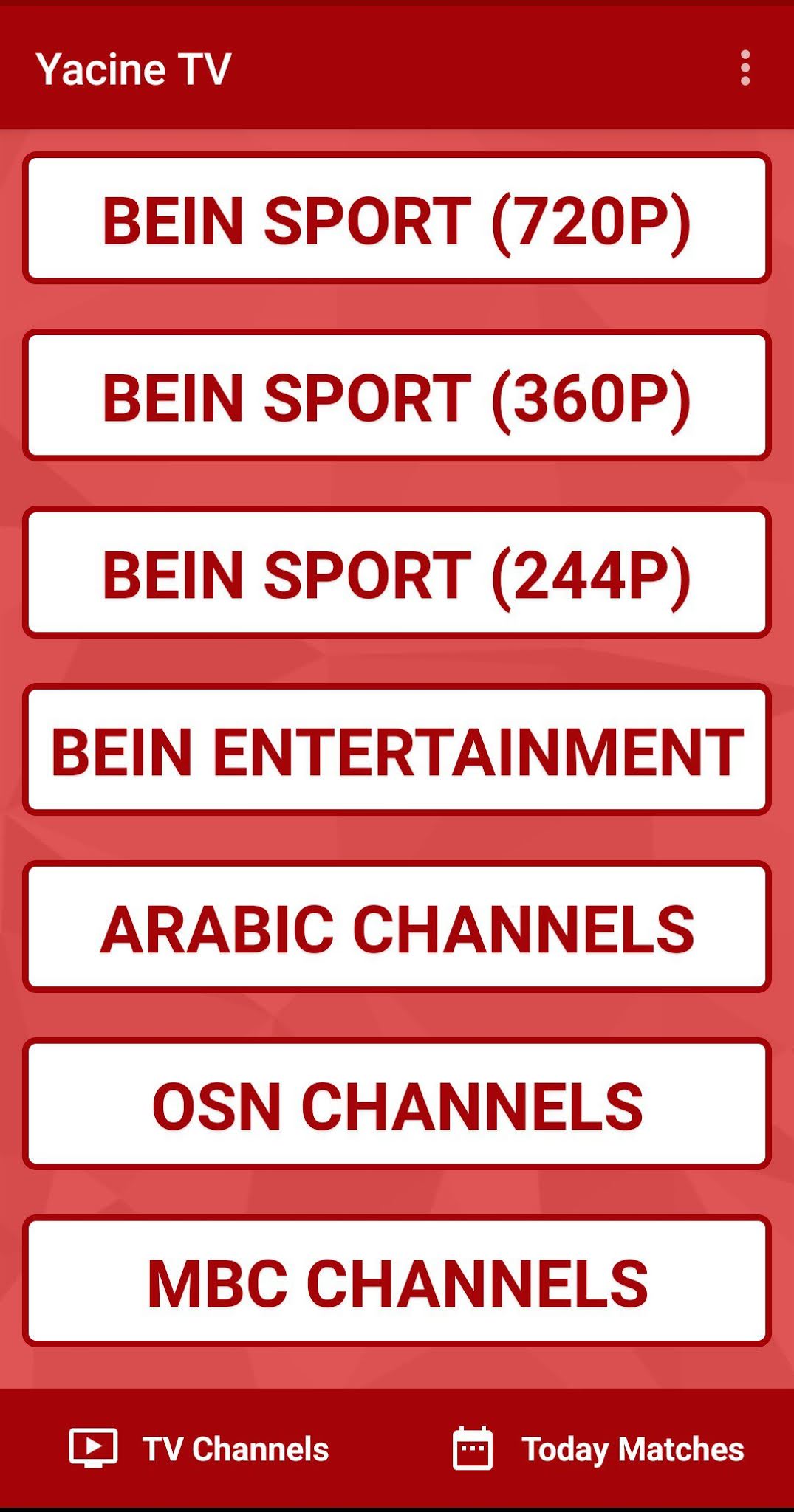Browse ARABIC CHANNELS list

397,927
